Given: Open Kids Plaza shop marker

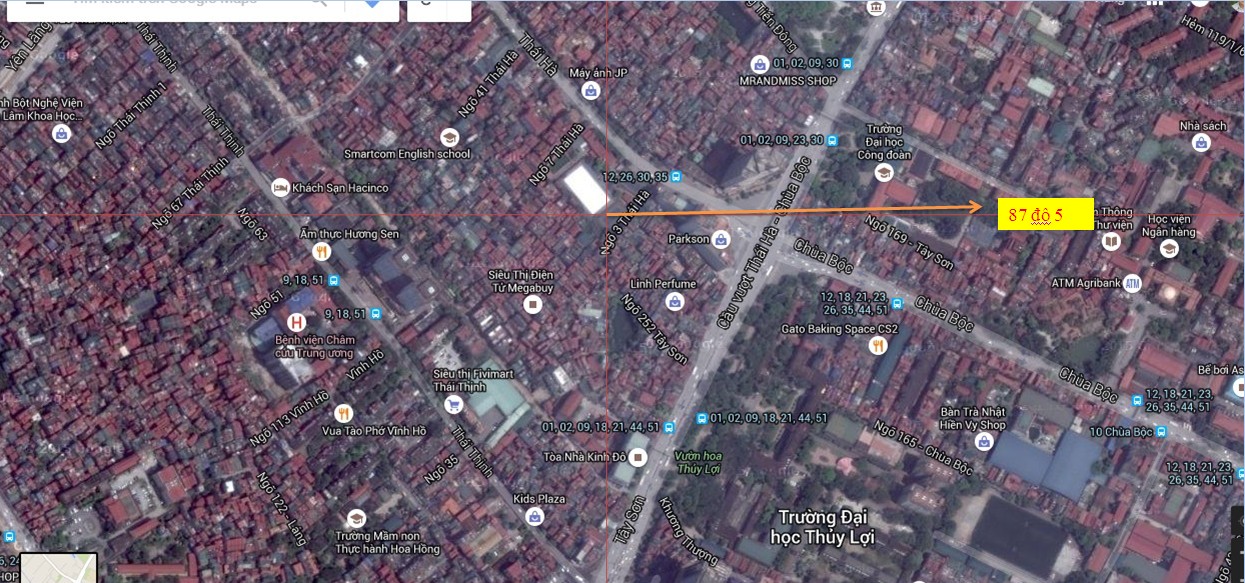Looking at the screenshot, I should (x=535, y=516).
